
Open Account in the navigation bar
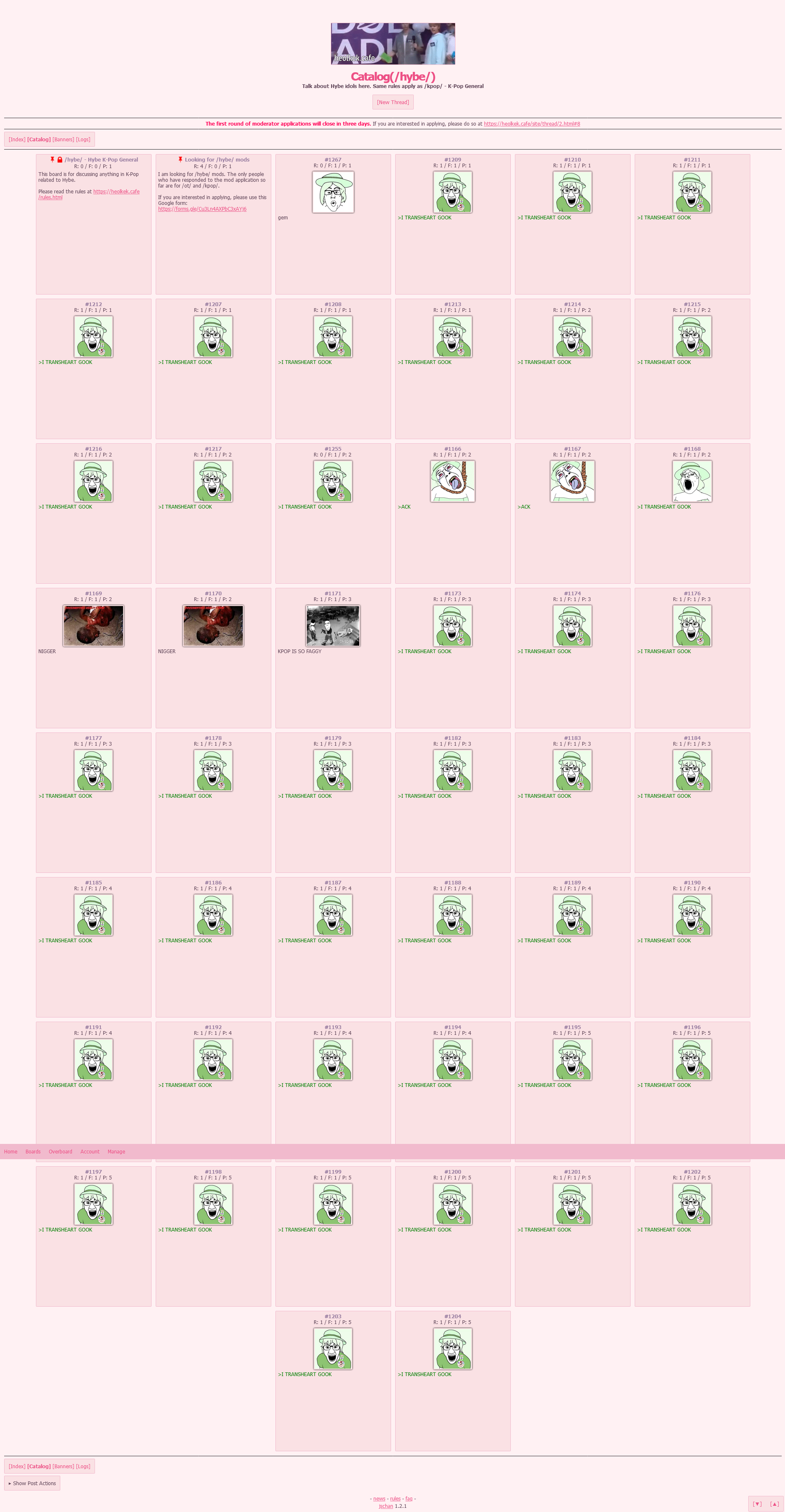coord(90,1152)
